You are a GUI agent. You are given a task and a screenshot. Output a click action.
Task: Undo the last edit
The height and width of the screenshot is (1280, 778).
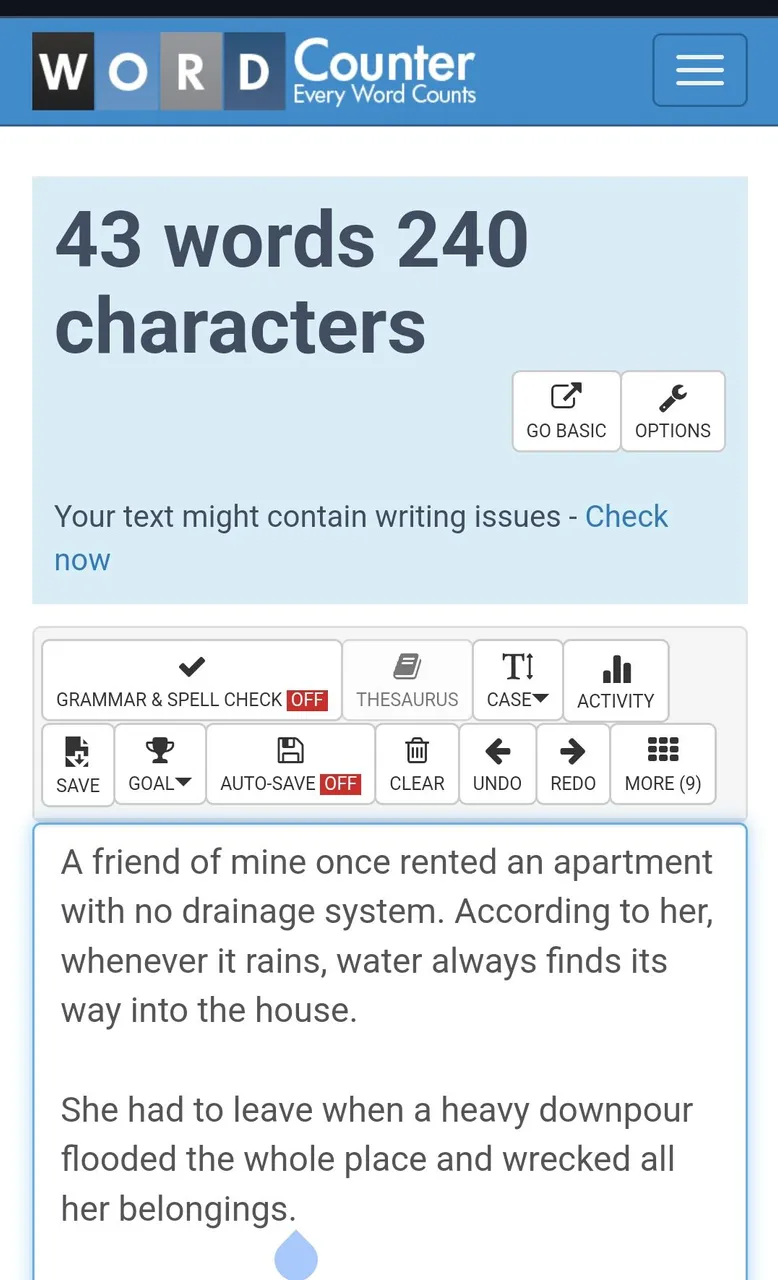(498, 764)
